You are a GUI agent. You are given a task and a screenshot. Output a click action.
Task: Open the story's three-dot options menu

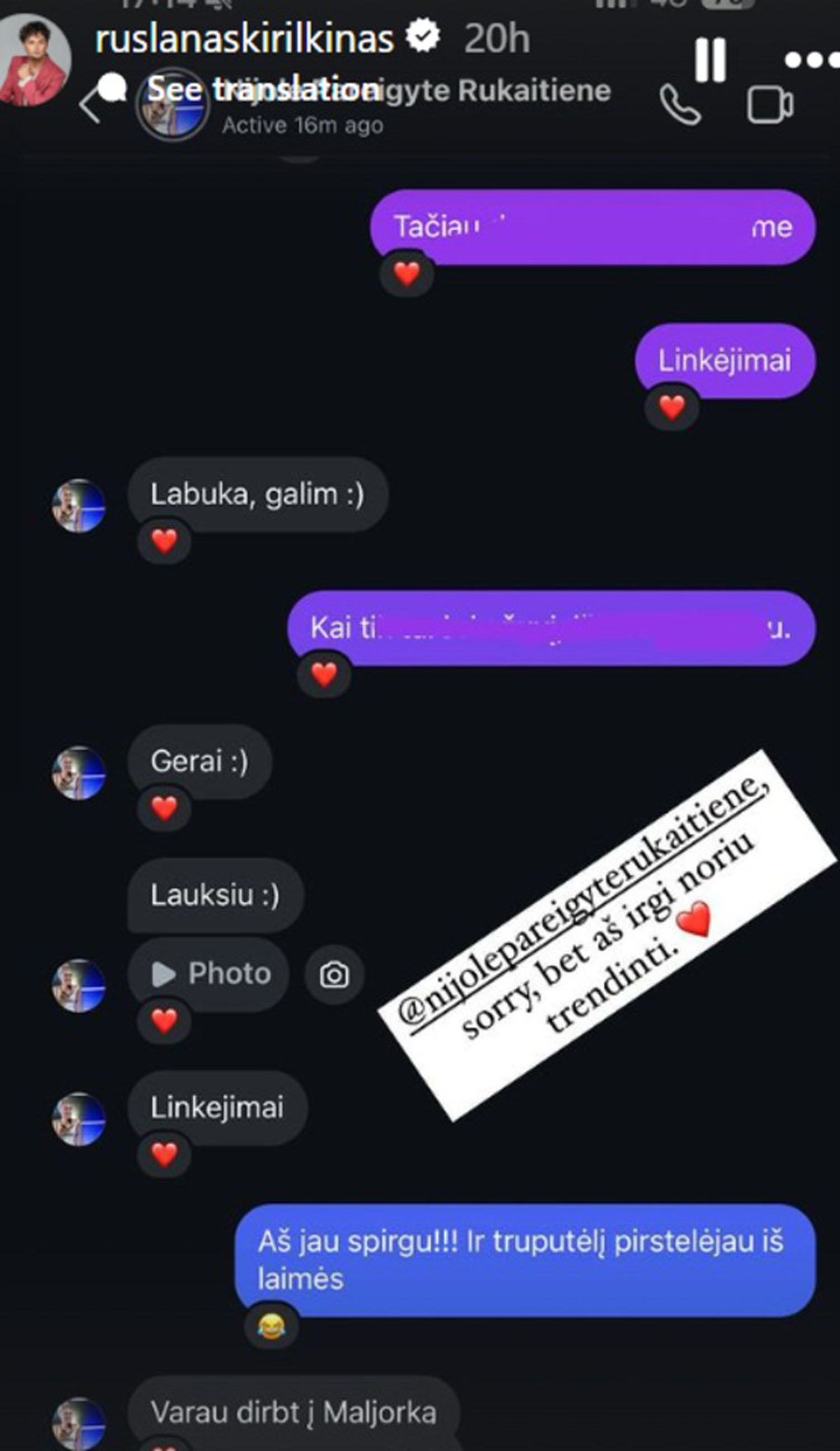point(812,60)
